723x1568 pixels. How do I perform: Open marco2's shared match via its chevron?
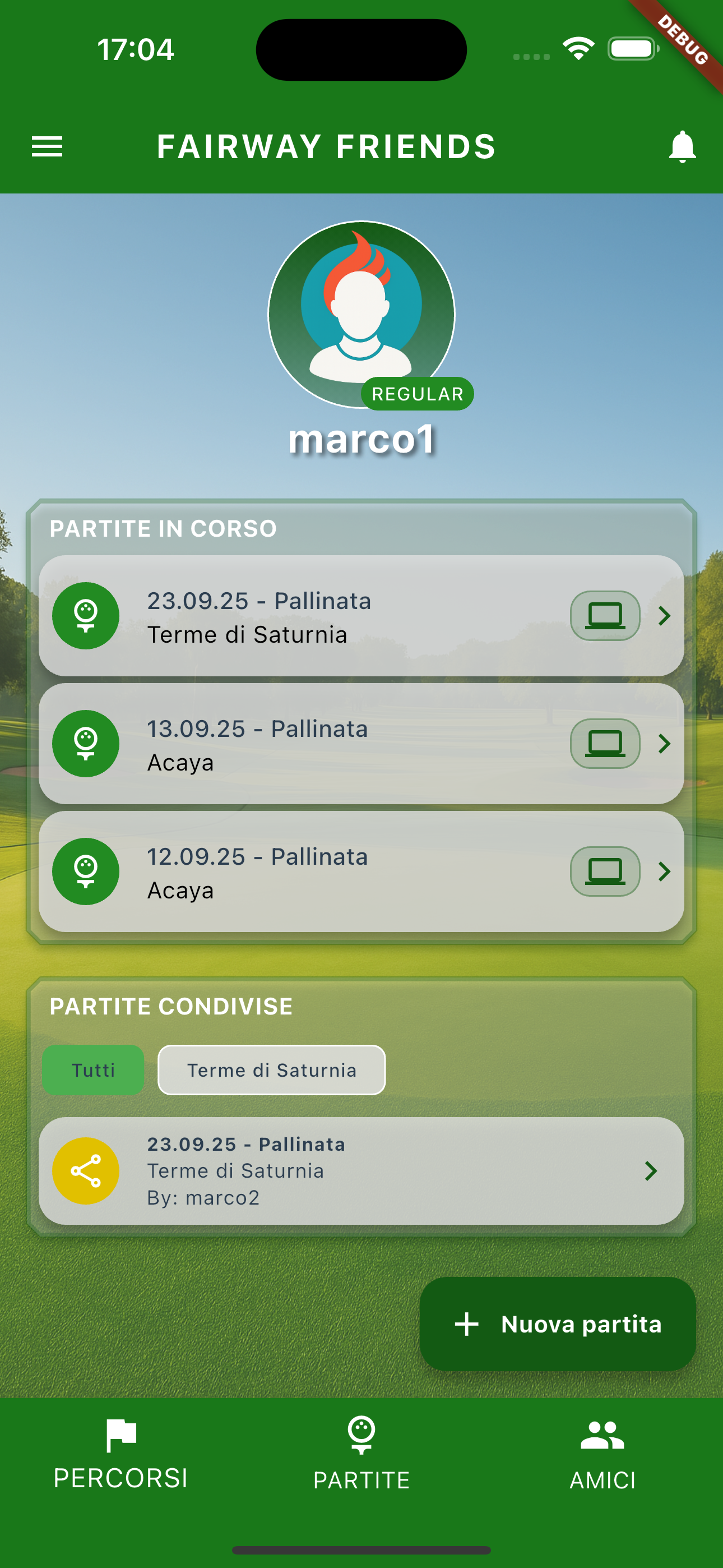(x=651, y=1170)
